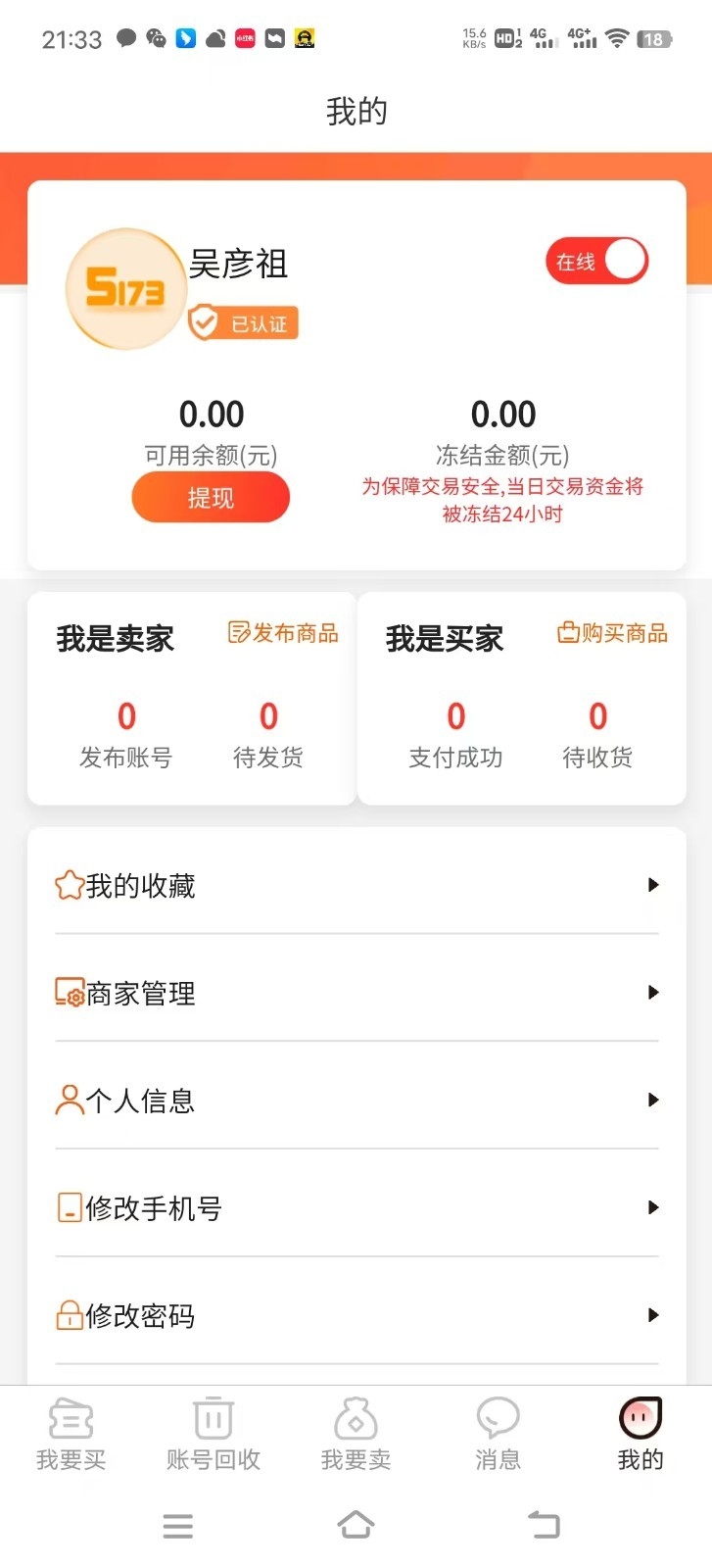
Task: Open 商家管理 merchant management
Action: (x=142, y=993)
